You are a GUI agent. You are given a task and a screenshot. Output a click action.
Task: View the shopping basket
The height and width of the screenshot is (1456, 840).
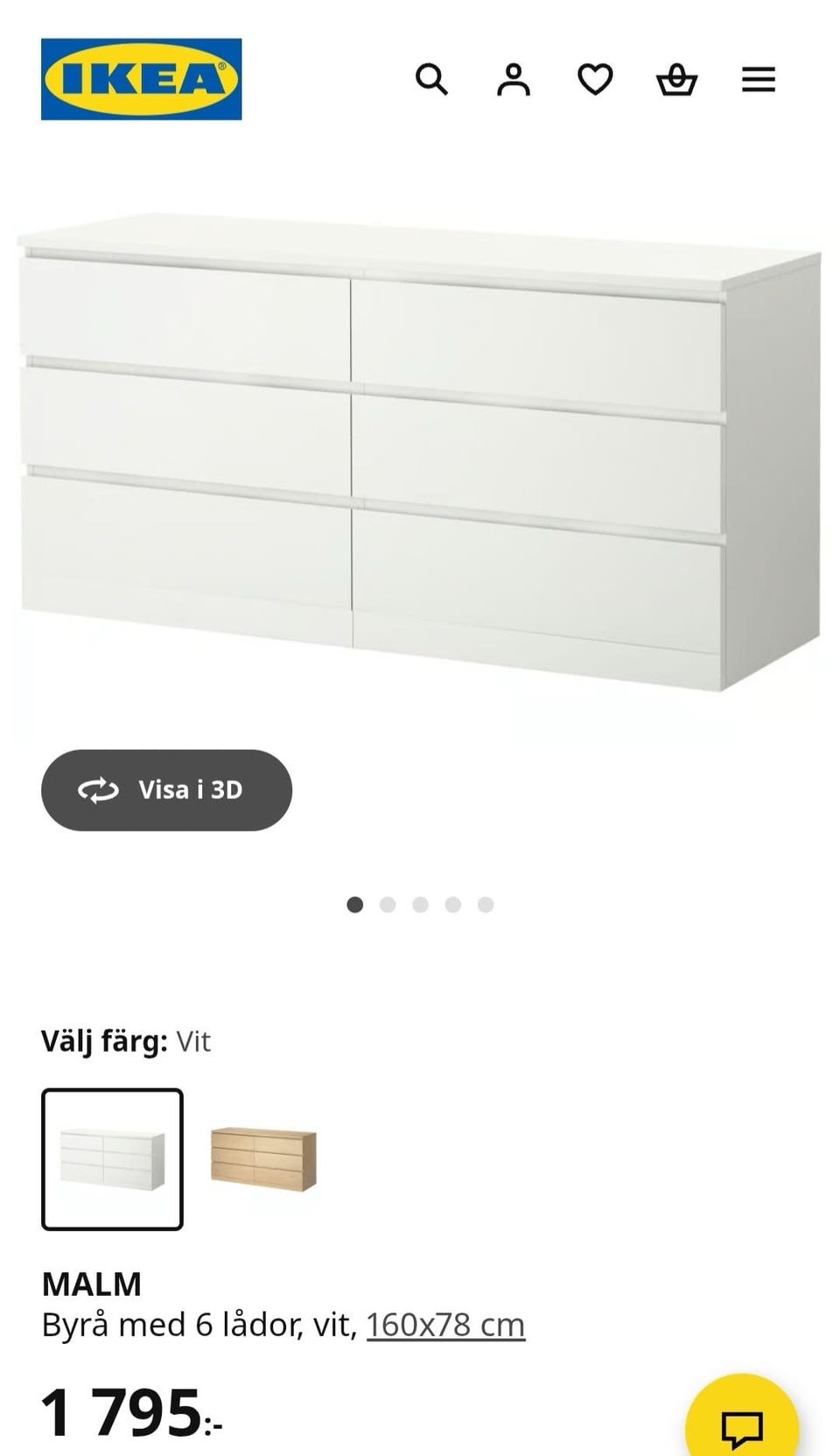[x=675, y=80]
